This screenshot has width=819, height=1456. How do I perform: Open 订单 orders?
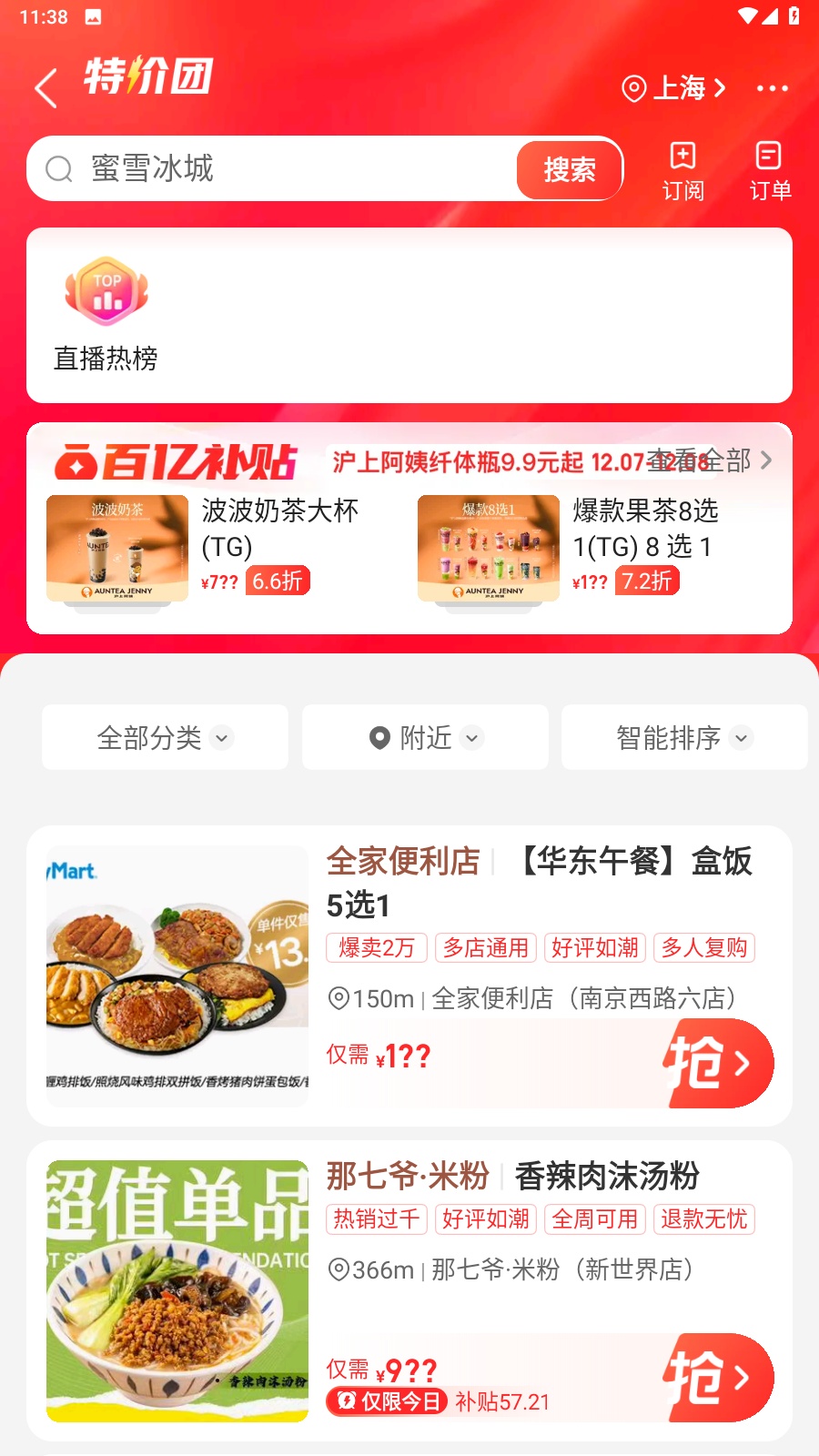click(x=770, y=170)
